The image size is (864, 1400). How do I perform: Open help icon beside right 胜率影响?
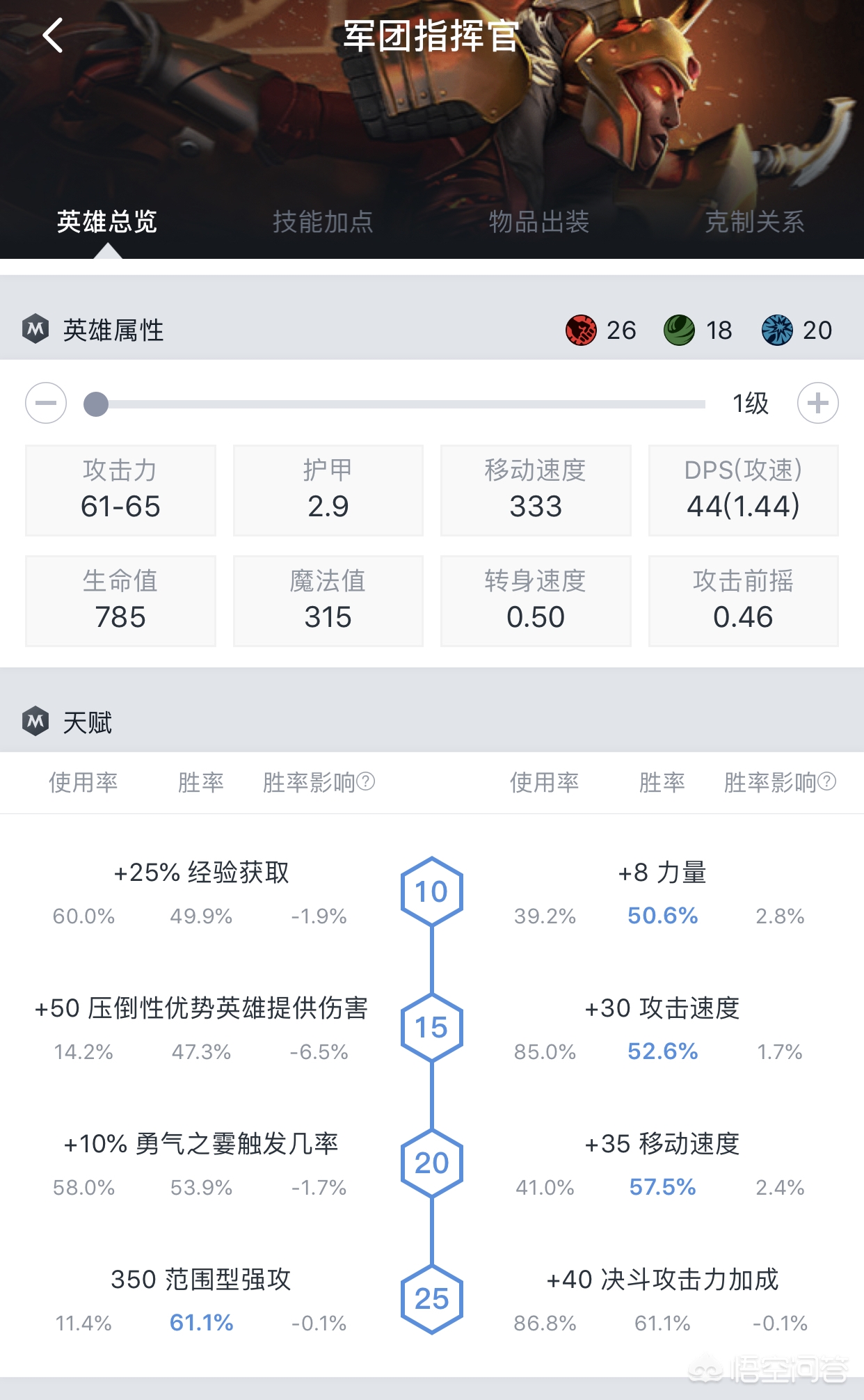point(827,782)
